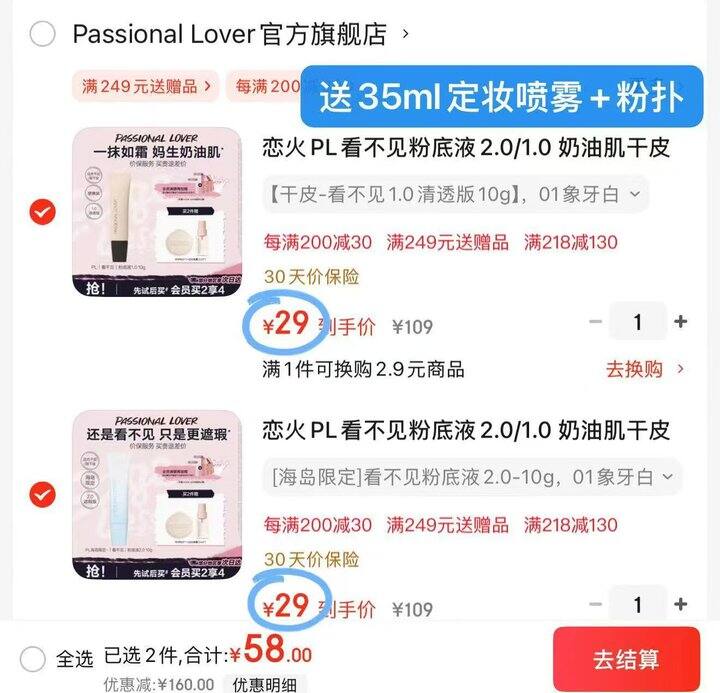The height and width of the screenshot is (693, 720).
Task: Open Passional Lover官方旗舰店 store page
Action: tap(230, 34)
